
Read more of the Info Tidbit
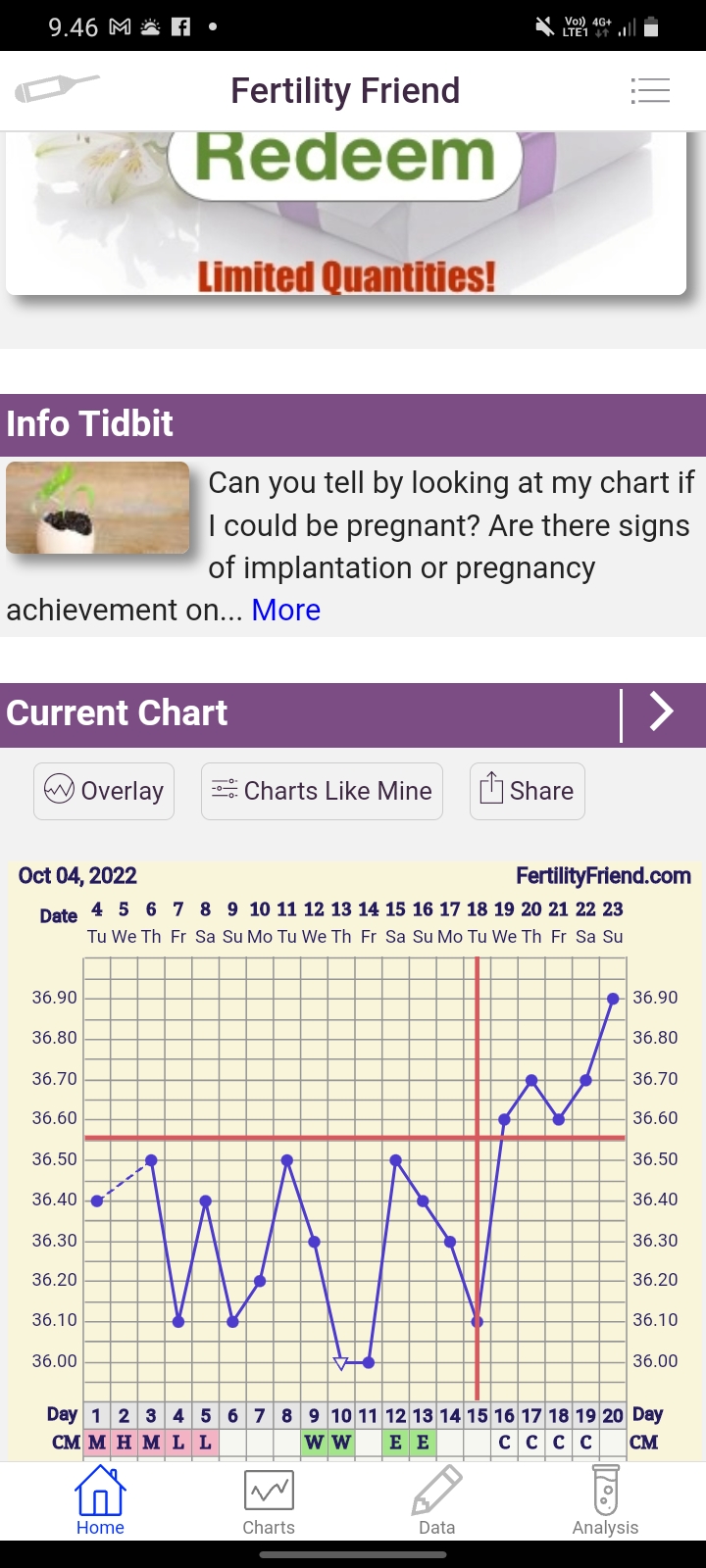click(285, 610)
